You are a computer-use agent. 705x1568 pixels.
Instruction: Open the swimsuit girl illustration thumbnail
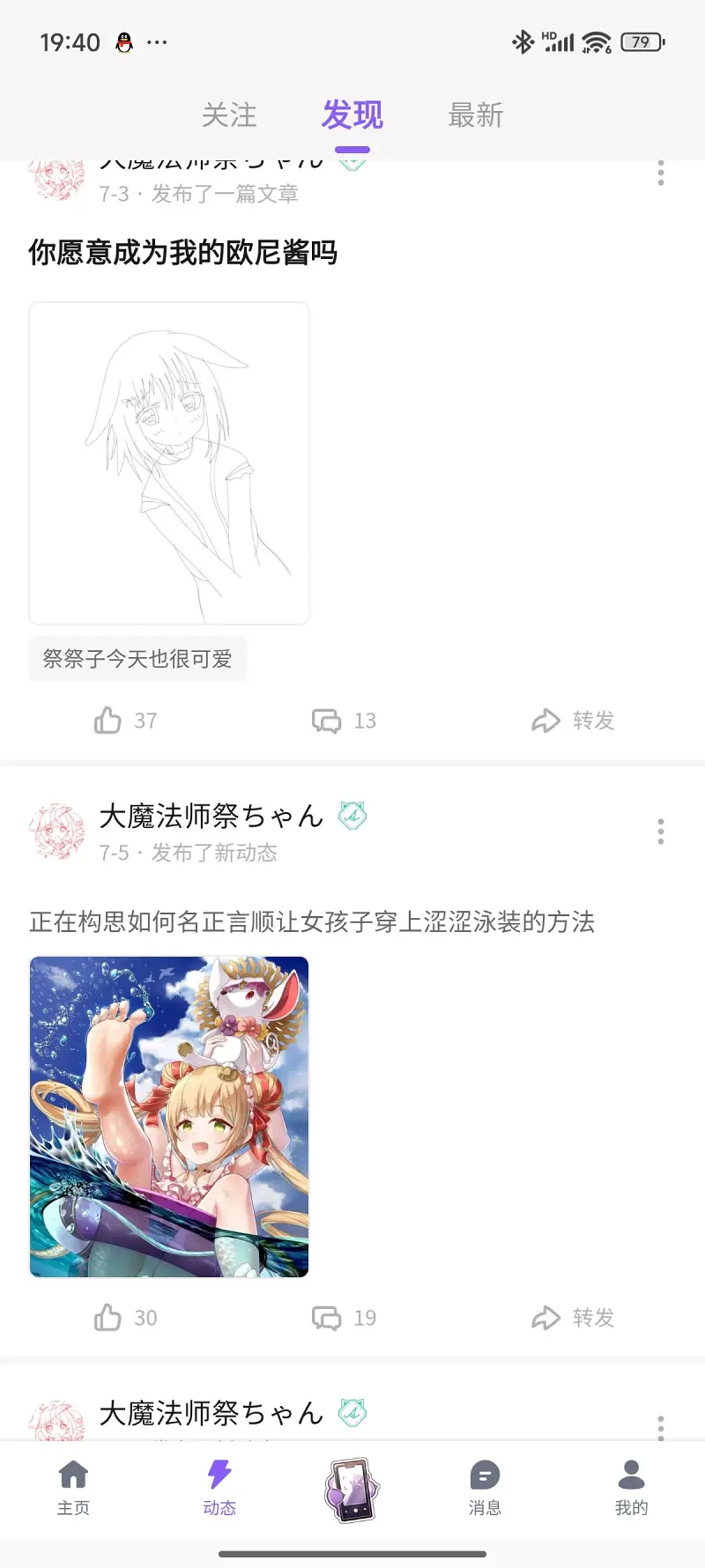pyautogui.click(x=169, y=1117)
